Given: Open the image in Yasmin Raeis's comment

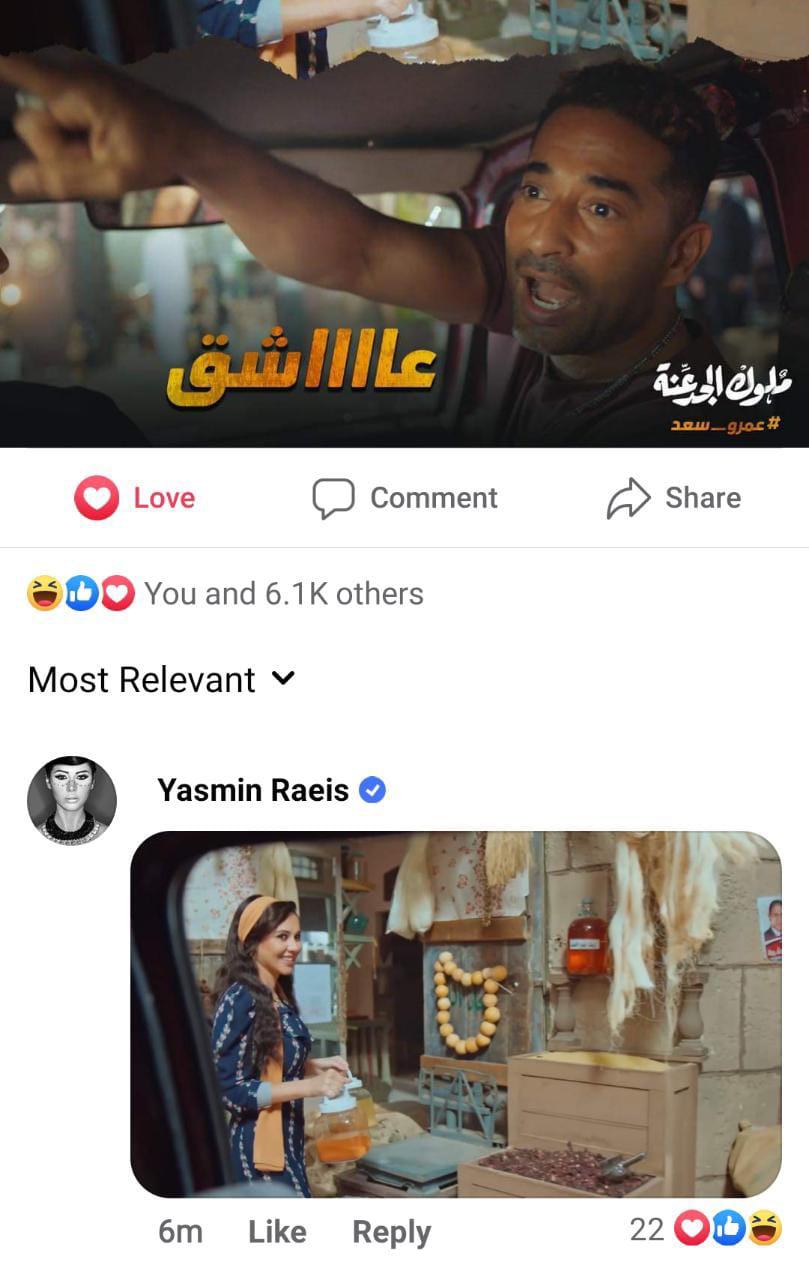Looking at the screenshot, I should tap(456, 1014).
